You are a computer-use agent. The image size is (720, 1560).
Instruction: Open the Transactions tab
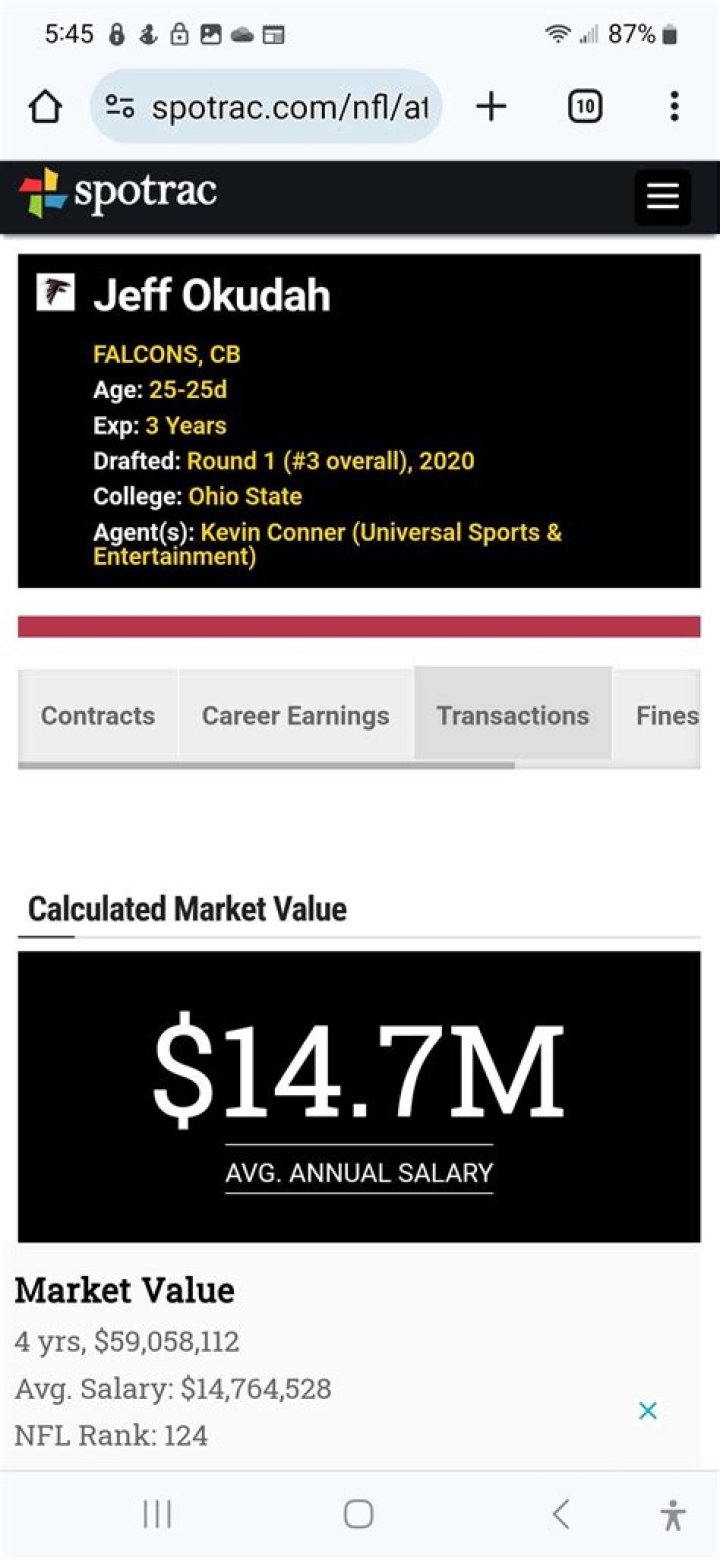(512, 716)
